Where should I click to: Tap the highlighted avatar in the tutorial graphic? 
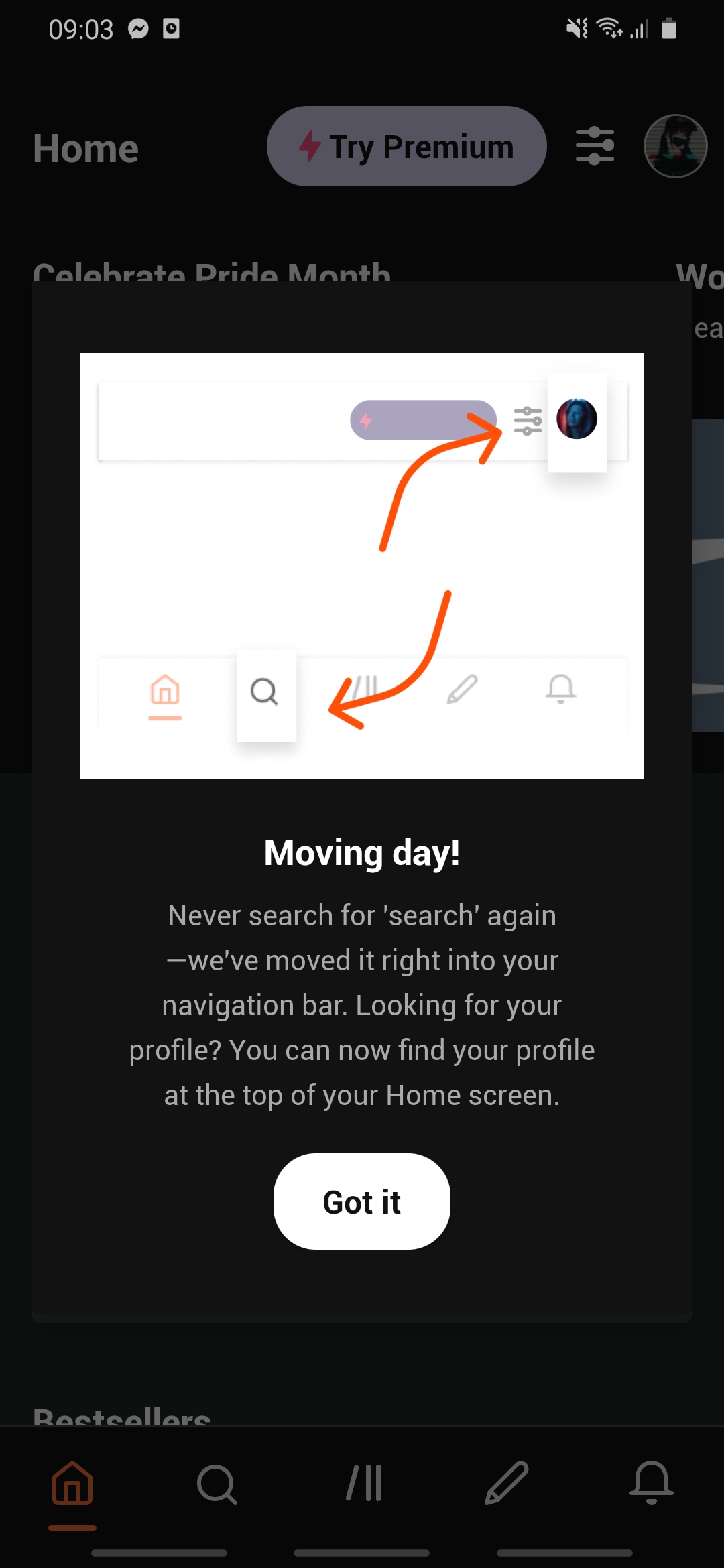[578, 420]
